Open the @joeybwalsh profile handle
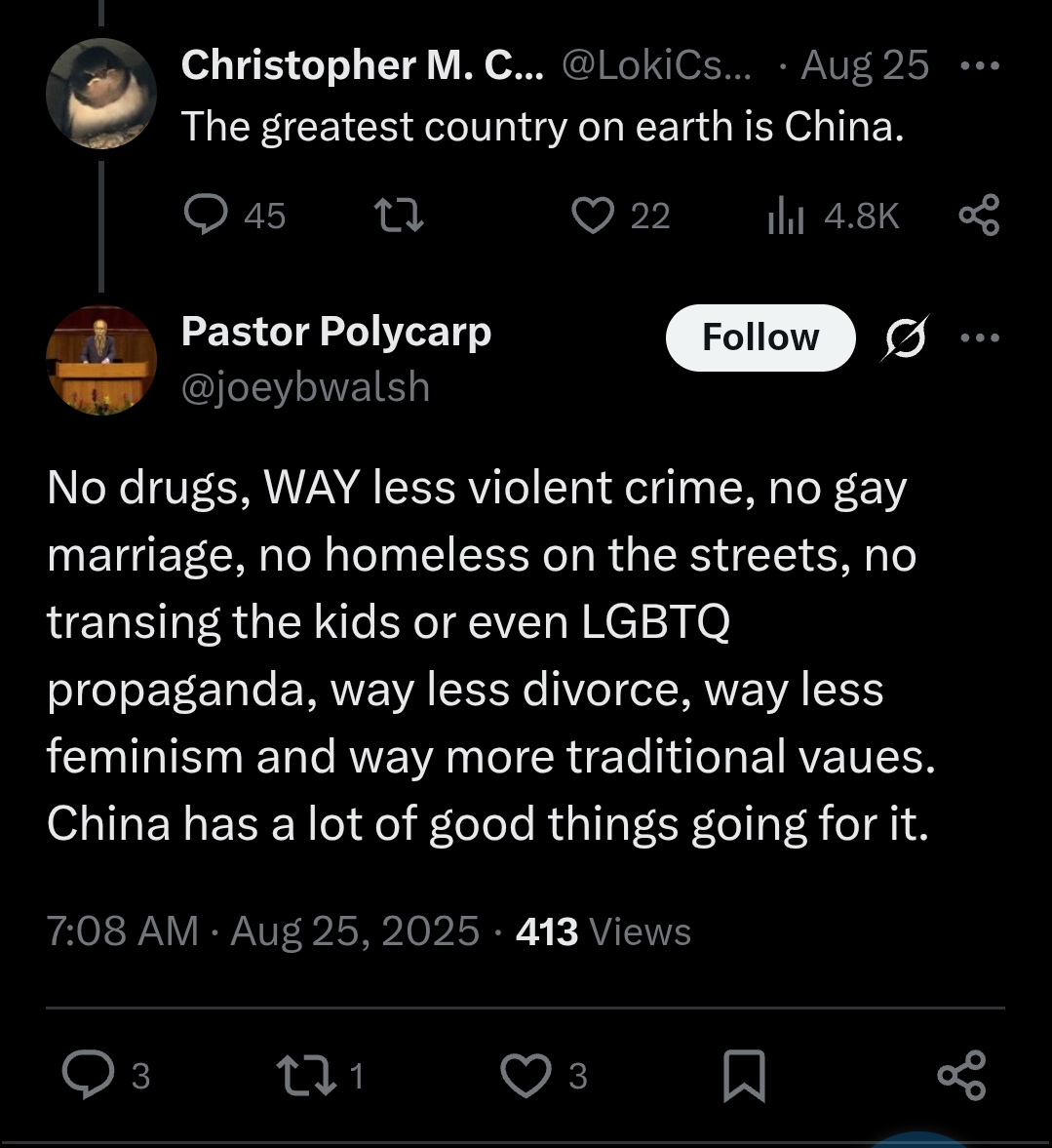 point(305,387)
